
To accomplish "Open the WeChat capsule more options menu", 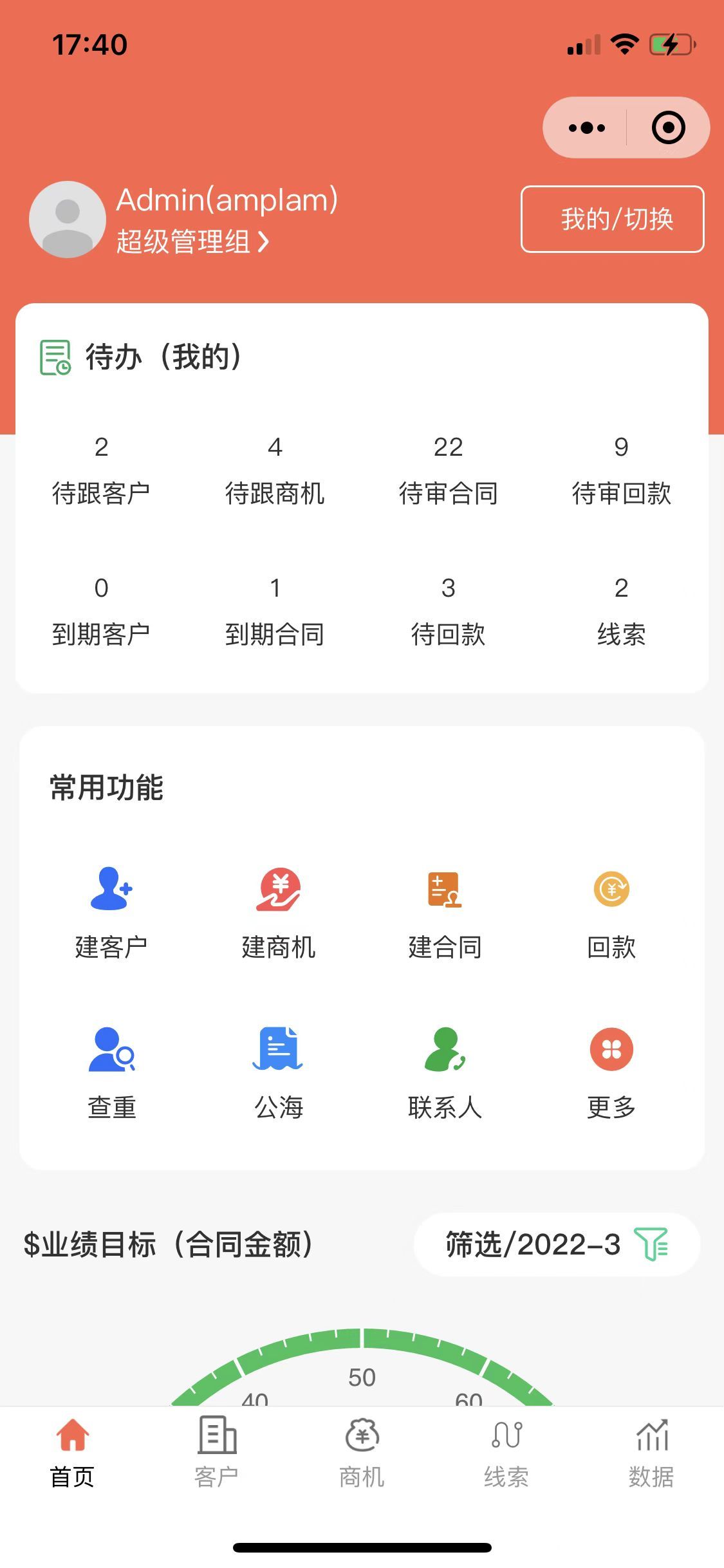I will tap(584, 127).
